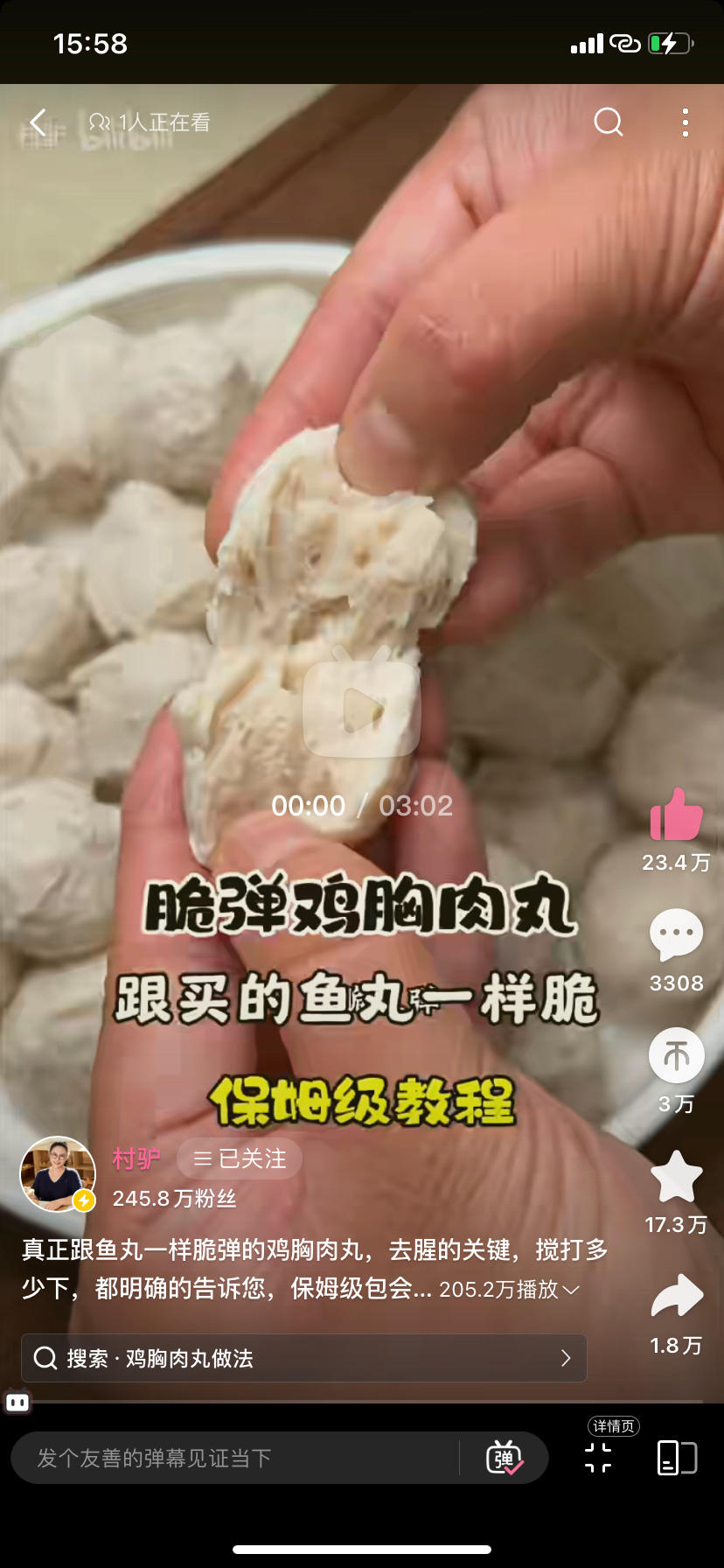Screen dimensions: 724x1568
Task: Expand the video description chevron
Action: (x=571, y=1290)
